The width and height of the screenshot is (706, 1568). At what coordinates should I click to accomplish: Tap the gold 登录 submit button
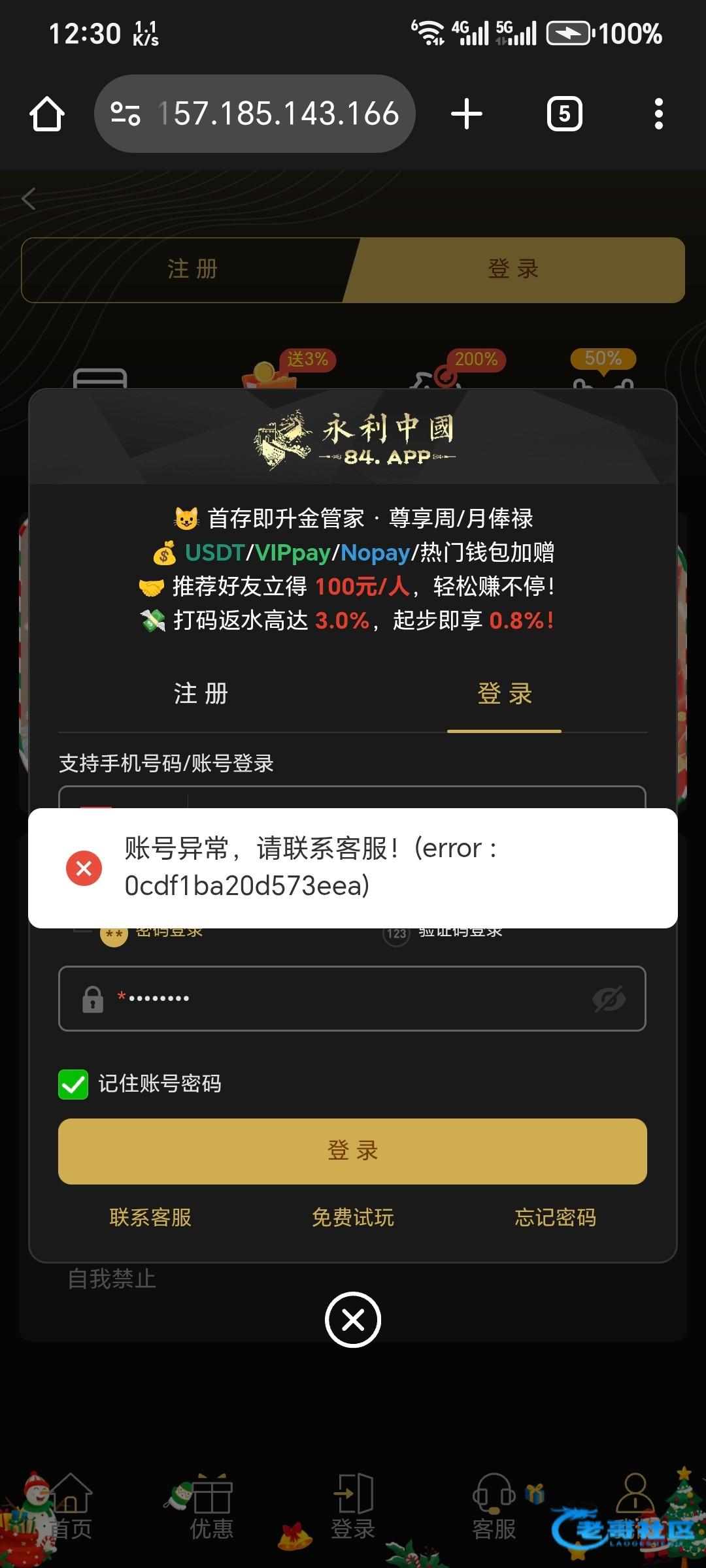352,1151
